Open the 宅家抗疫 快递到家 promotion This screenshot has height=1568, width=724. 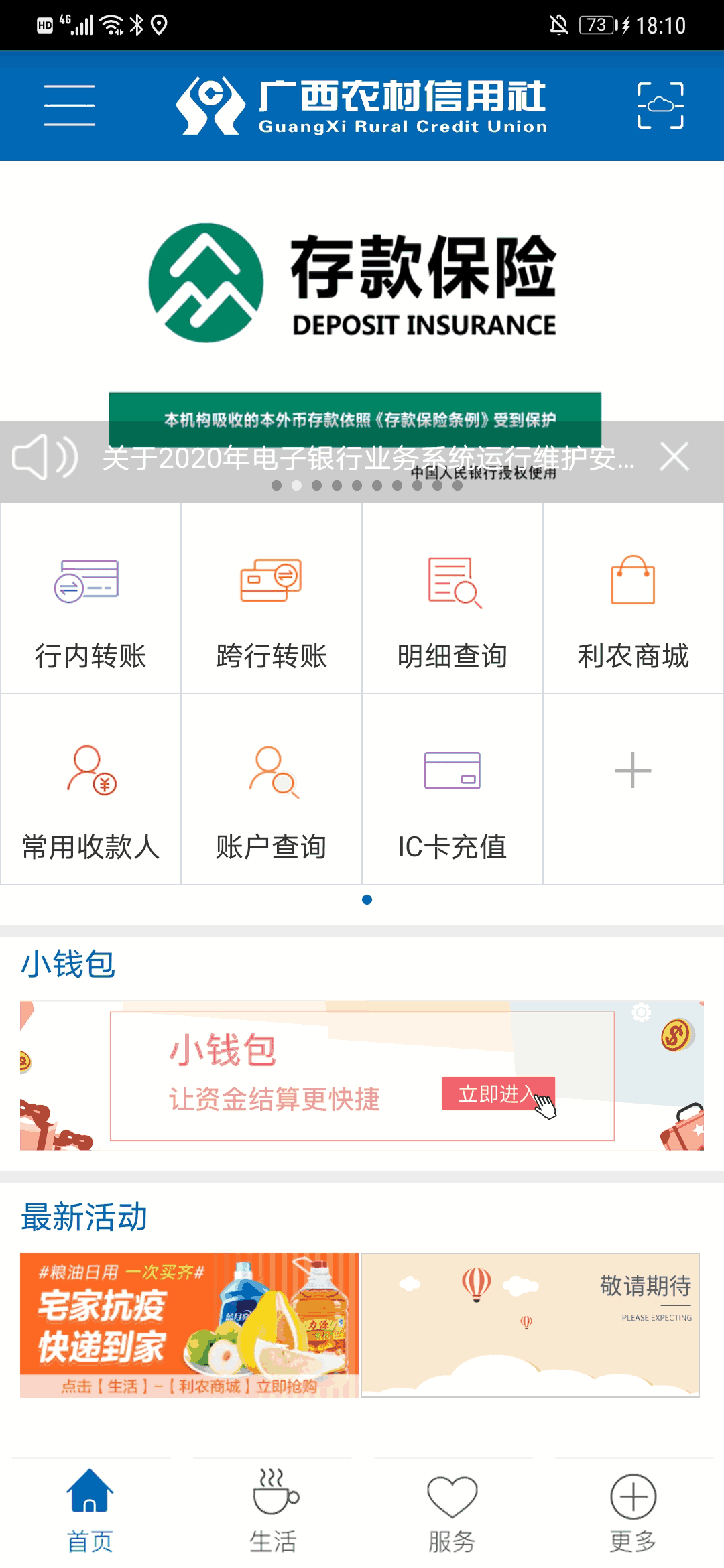point(189,1325)
